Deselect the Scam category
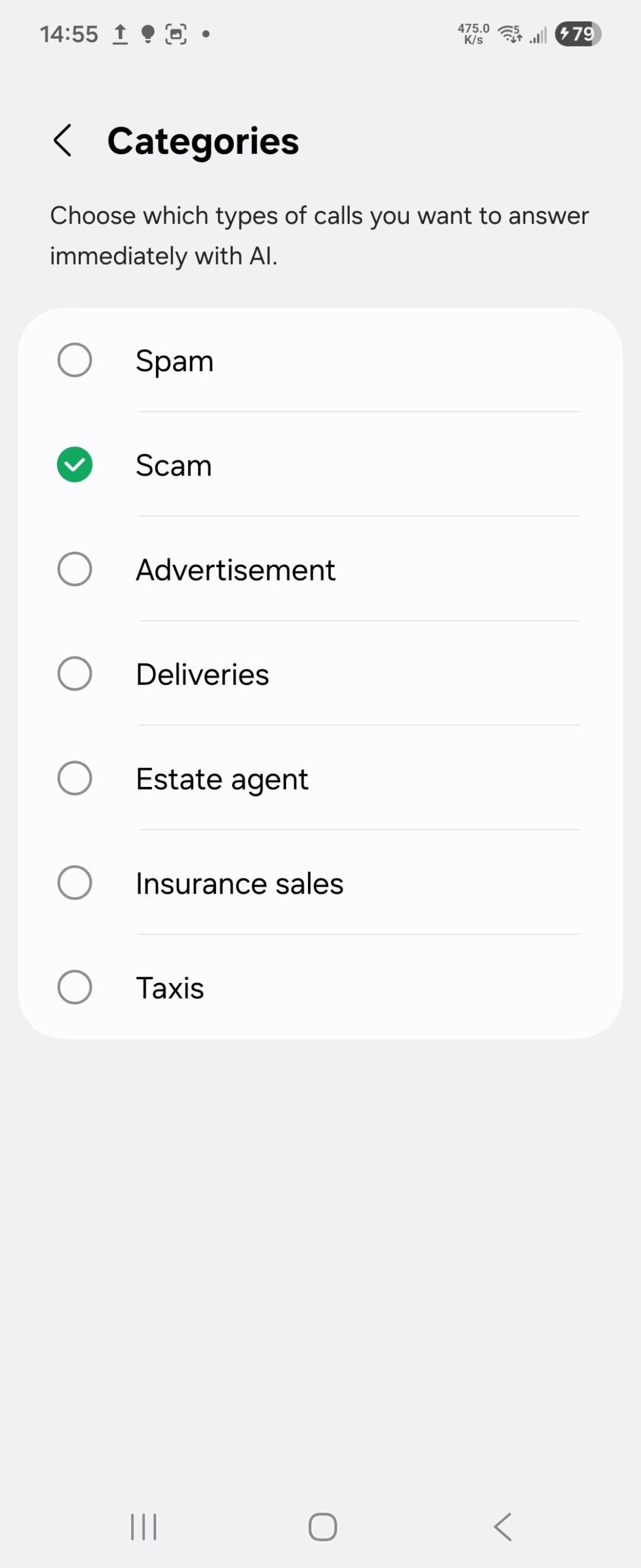This screenshot has height=1568, width=641. click(x=75, y=465)
